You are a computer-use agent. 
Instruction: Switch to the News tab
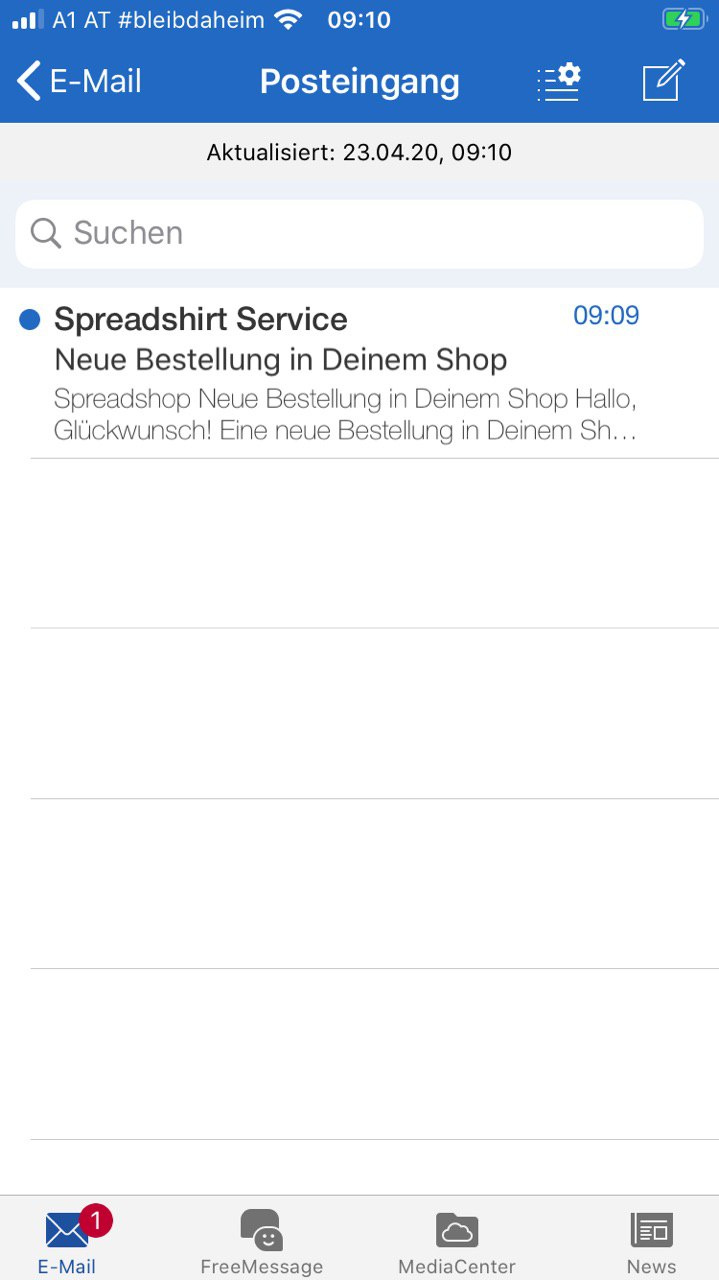pyautogui.click(x=651, y=1240)
